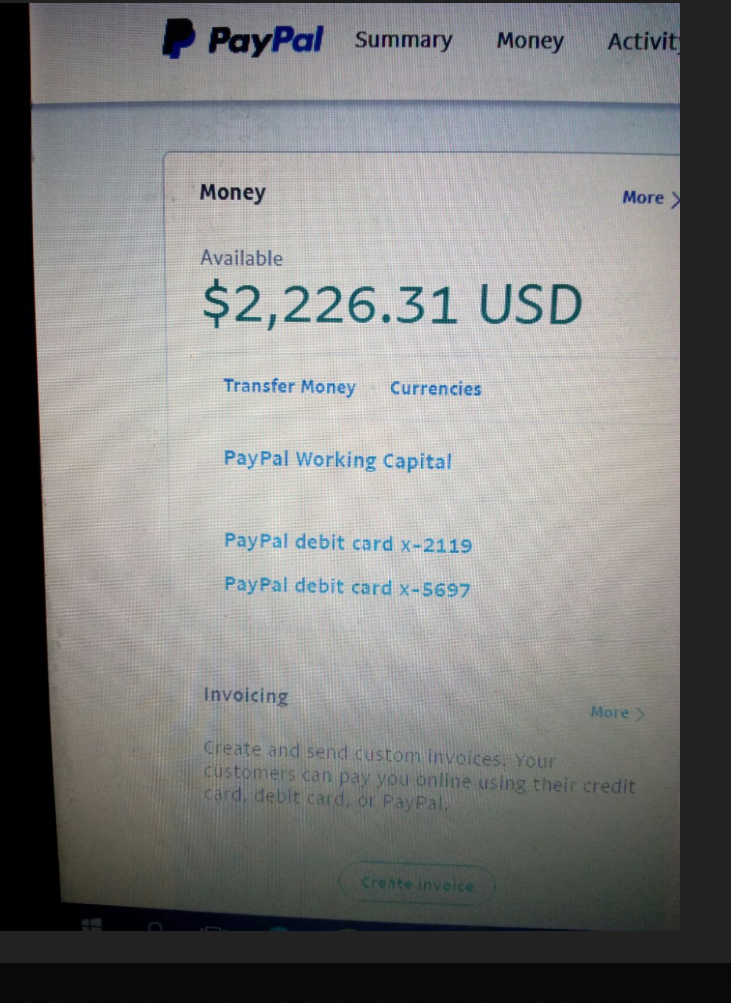Viewport: 731px width, 1003px height.
Task: Tap the PayPal logo to go home
Action: click(243, 40)
